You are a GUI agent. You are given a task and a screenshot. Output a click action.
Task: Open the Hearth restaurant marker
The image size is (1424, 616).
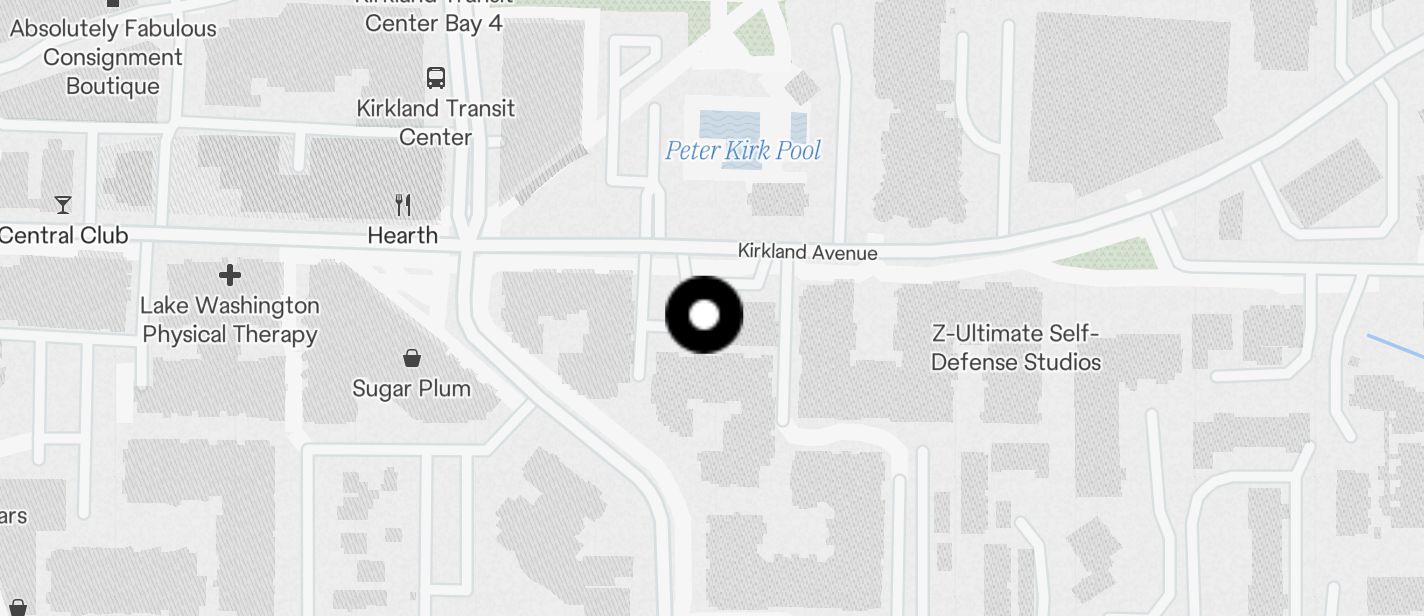click(403, 206)
